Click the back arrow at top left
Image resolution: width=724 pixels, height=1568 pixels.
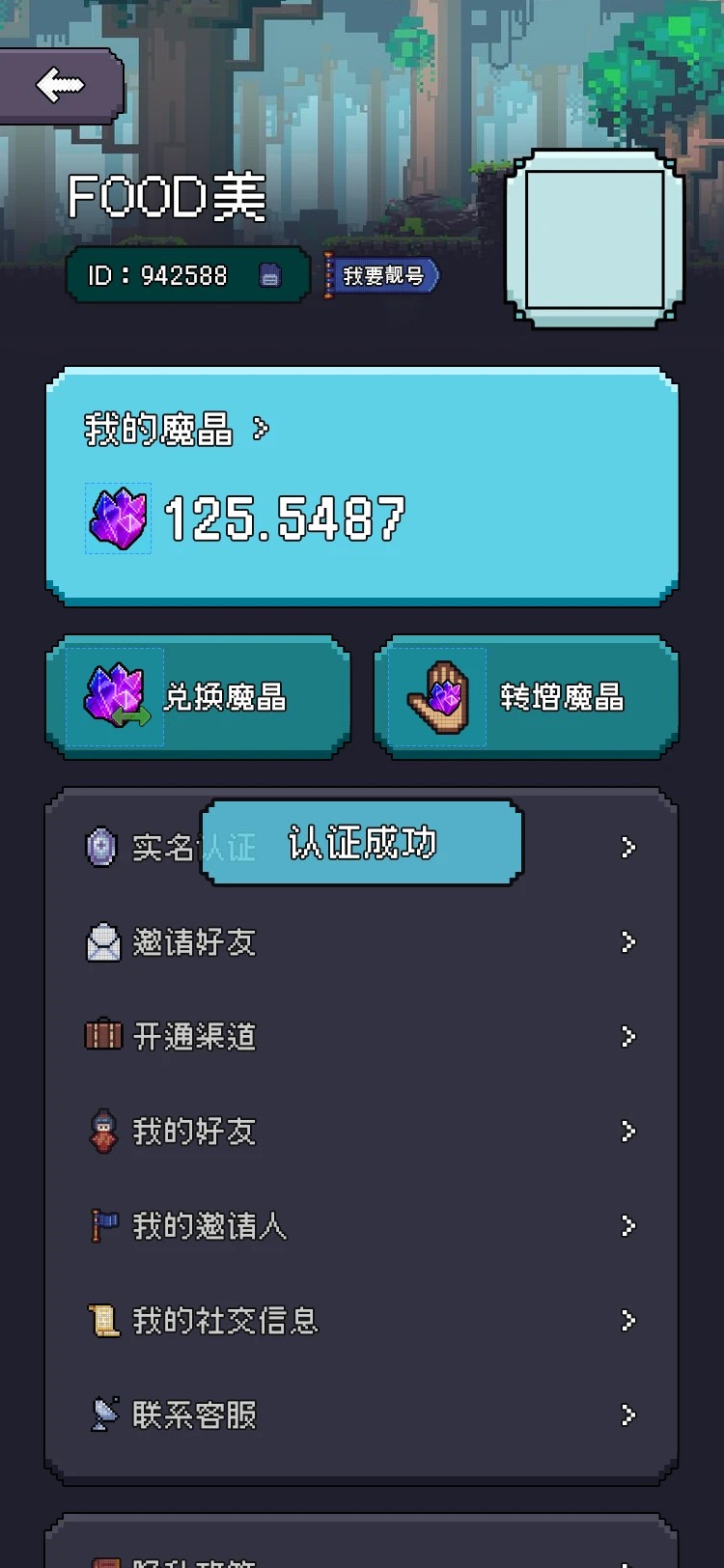(60, 85)
